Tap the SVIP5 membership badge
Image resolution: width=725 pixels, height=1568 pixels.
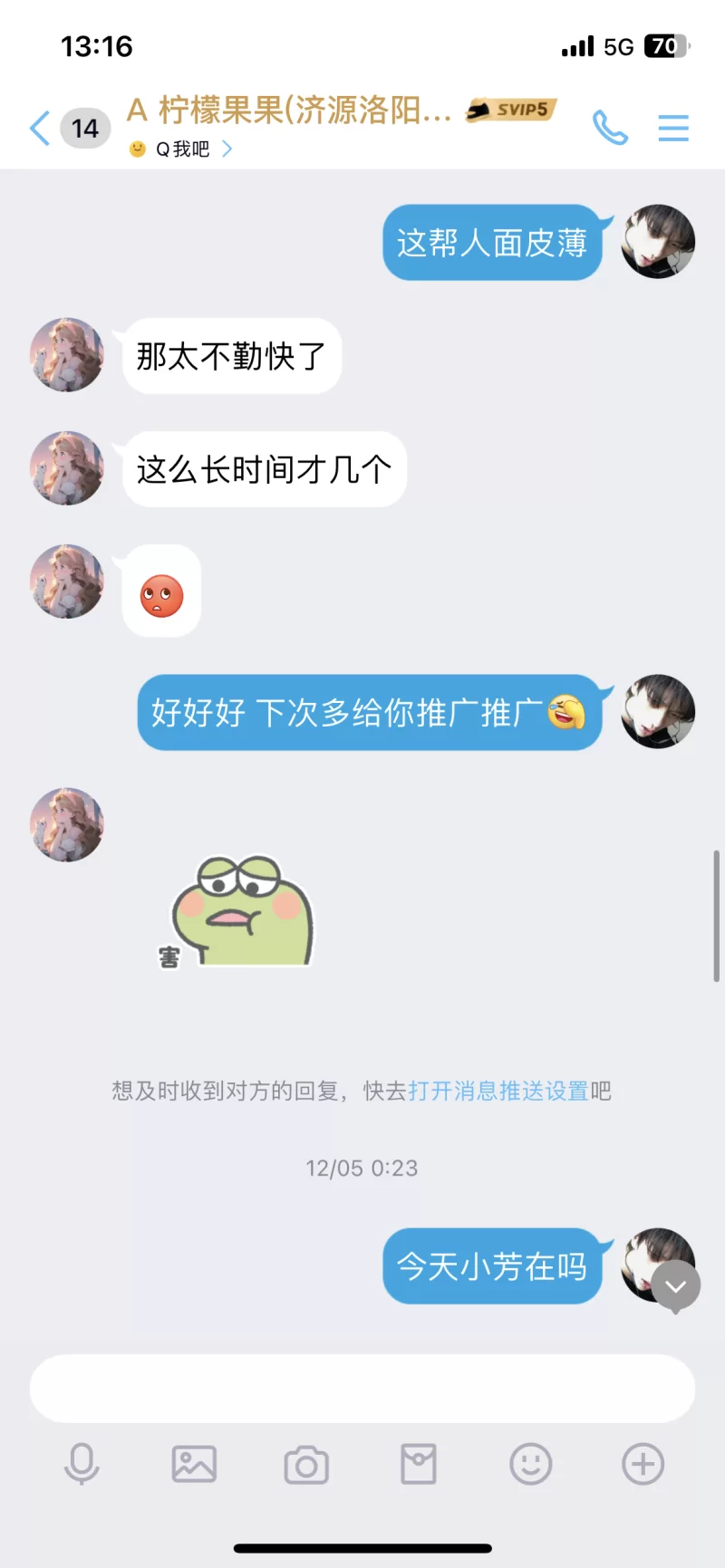pyautogui.click(x=511, y=111)
